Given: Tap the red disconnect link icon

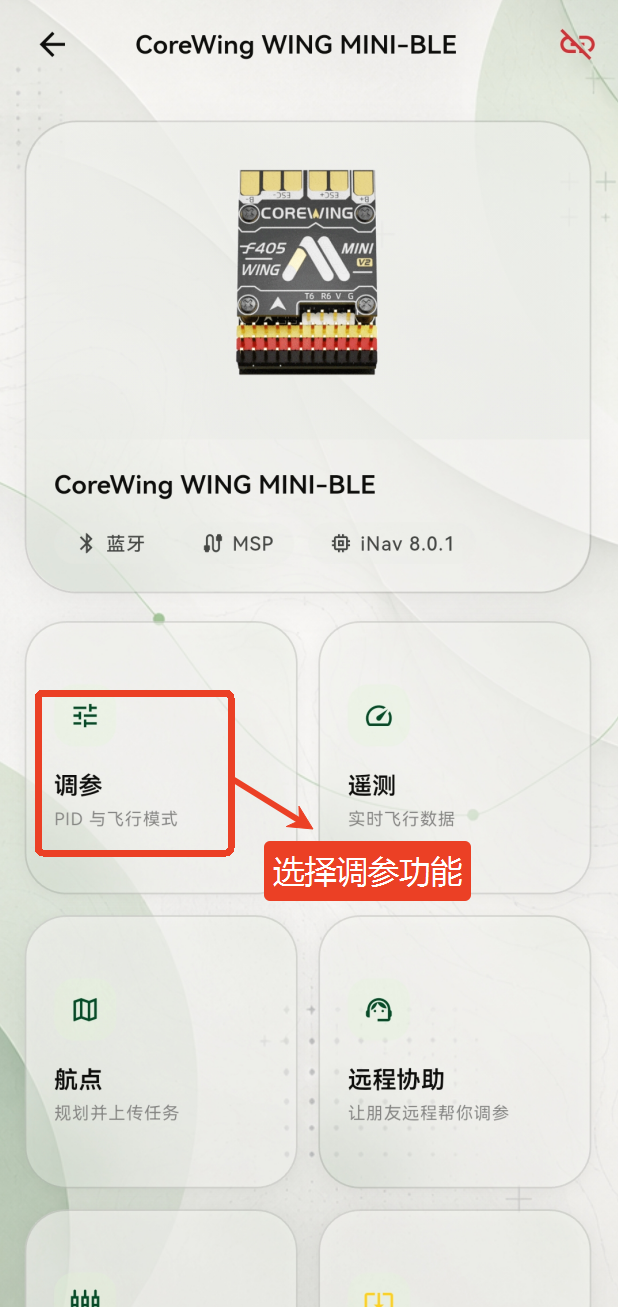Looking at the screenshot, I should coord(577,45).
